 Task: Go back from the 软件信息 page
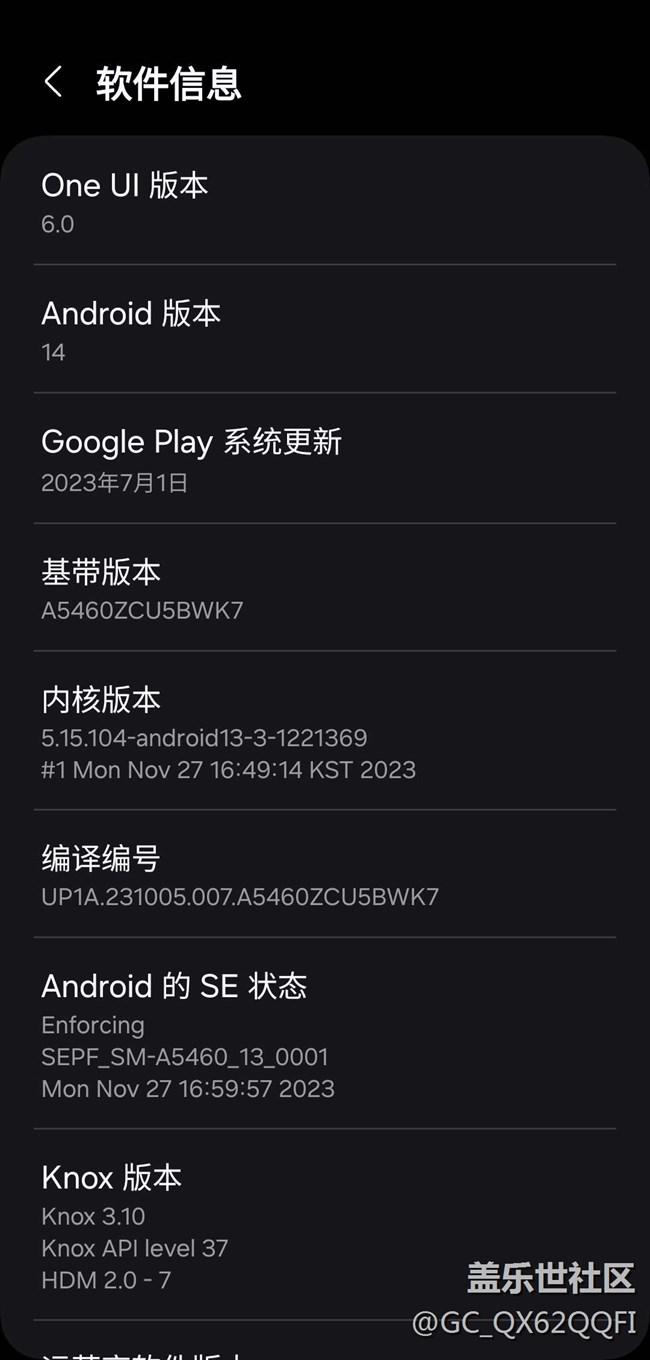(x=54, y=83)
